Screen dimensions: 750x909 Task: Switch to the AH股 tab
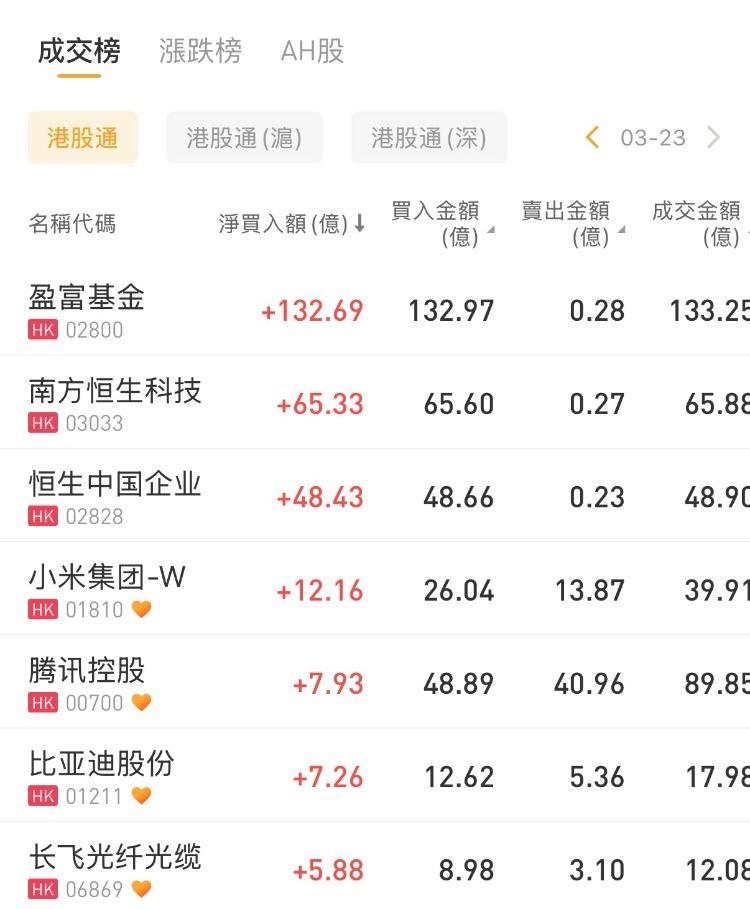312,51
